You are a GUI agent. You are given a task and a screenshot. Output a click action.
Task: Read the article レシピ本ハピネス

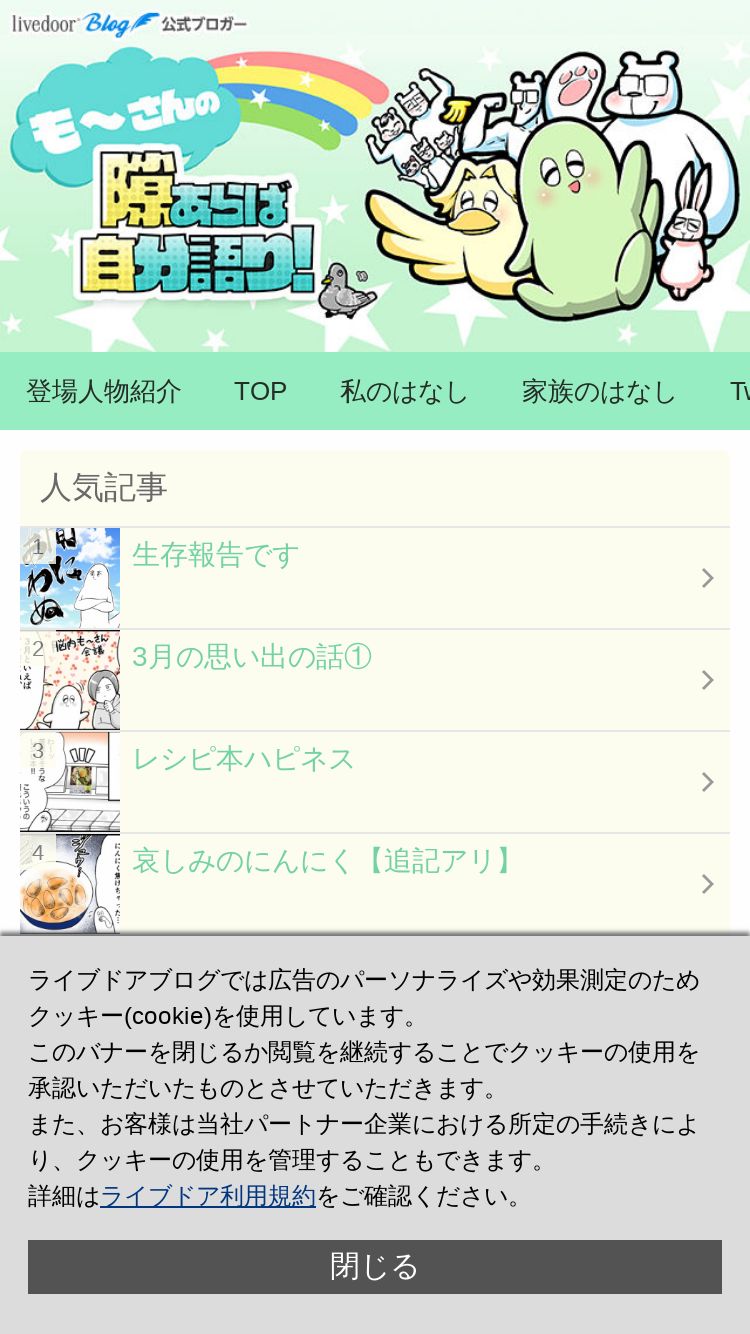(x=375, y=782)
